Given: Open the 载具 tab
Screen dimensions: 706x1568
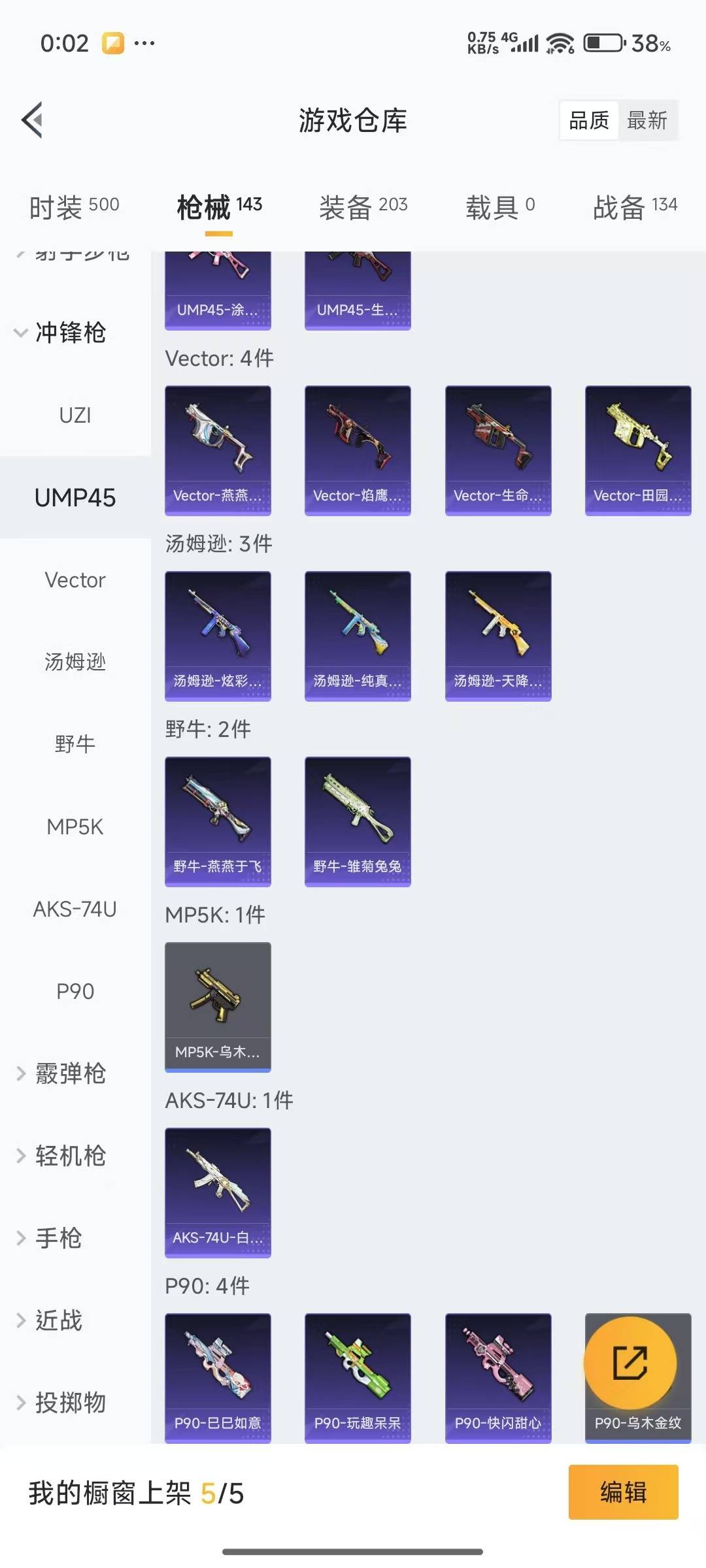Looking at the screenshot, I should (x=500, y=207).
